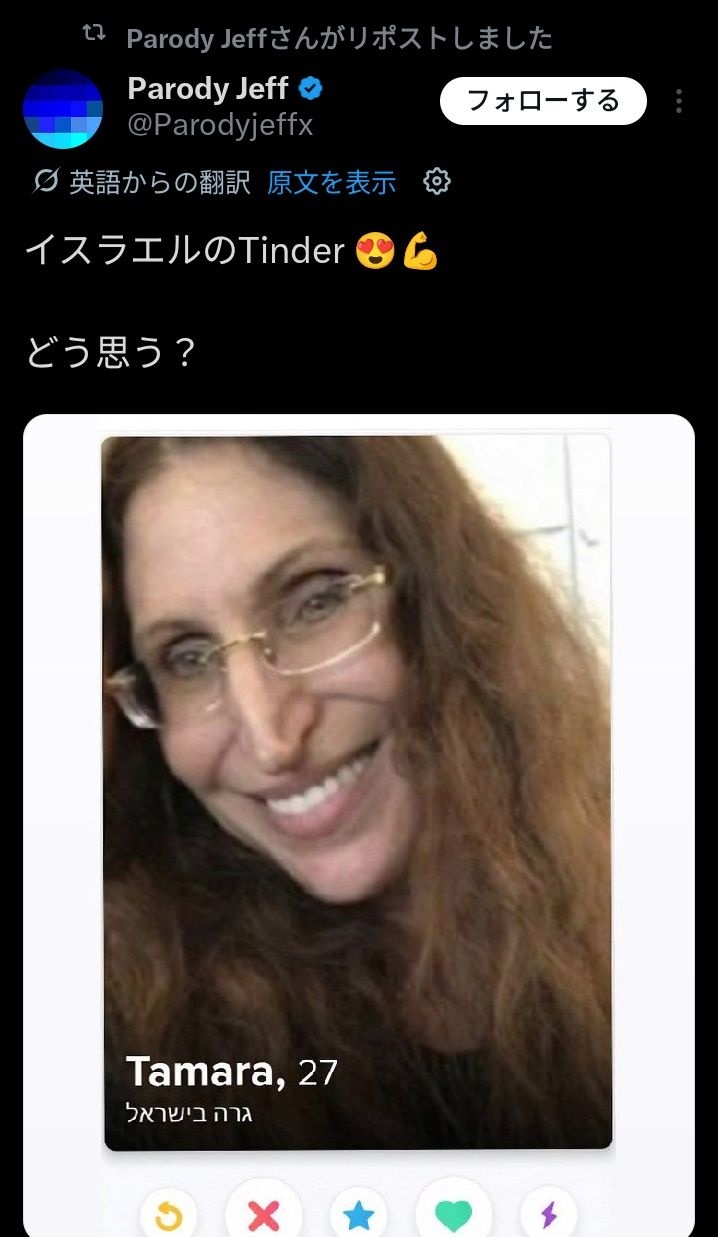Open Parody Jeff's account name
The image size is (718, 1237).
coord(208,89)
